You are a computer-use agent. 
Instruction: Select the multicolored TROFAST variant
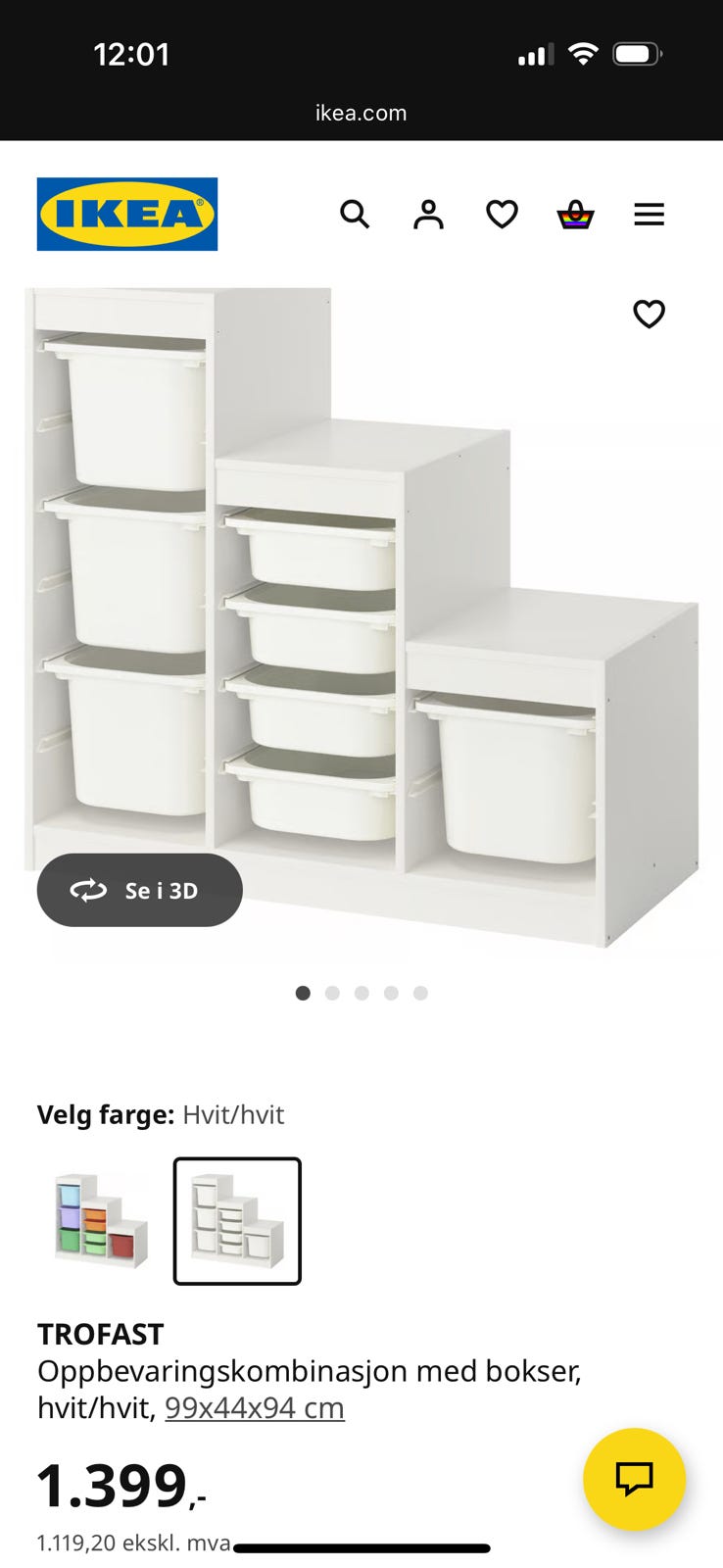click(96, 1221)
